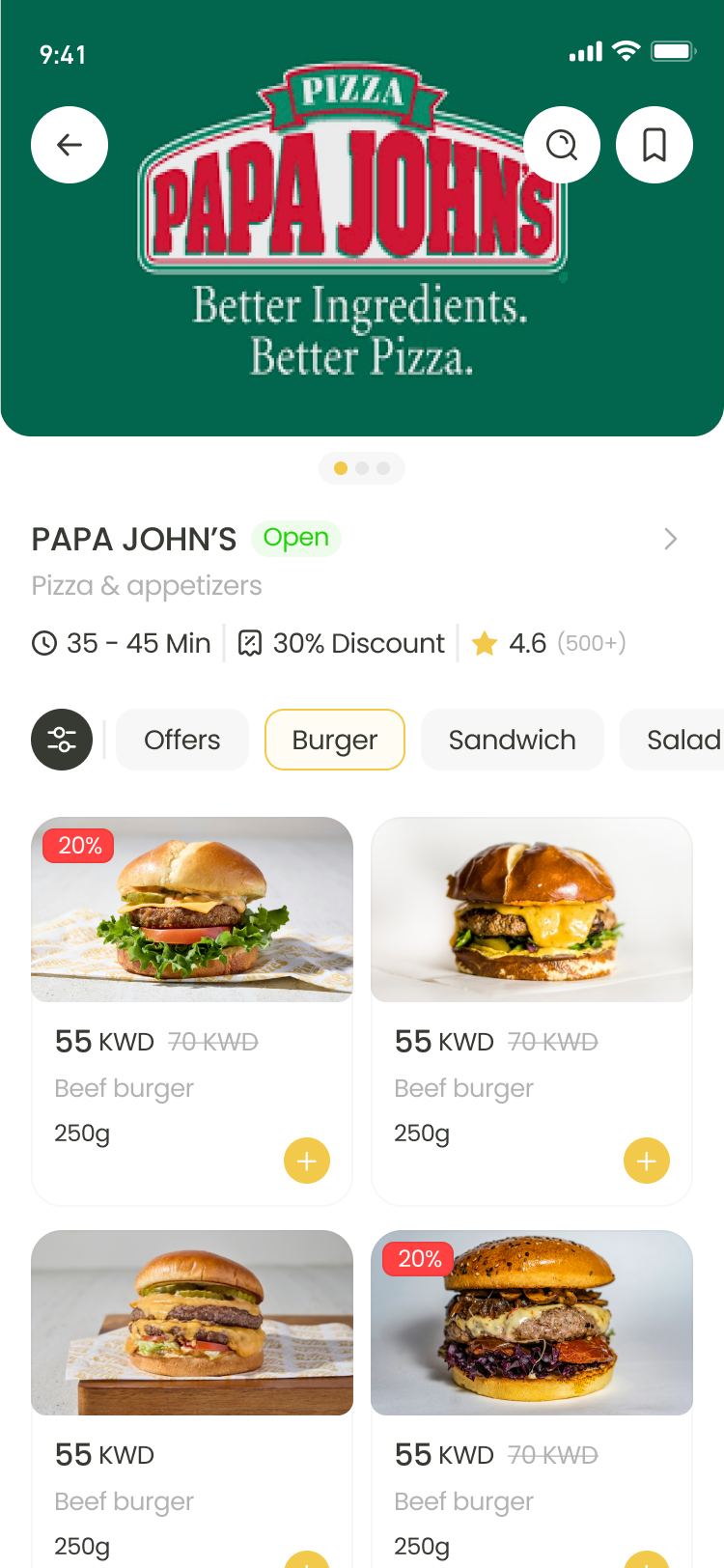The width and height of the screenshot is (724, 1568).
Task: Bookmark the Papa John's restaurant
Action: coord(654,145)
